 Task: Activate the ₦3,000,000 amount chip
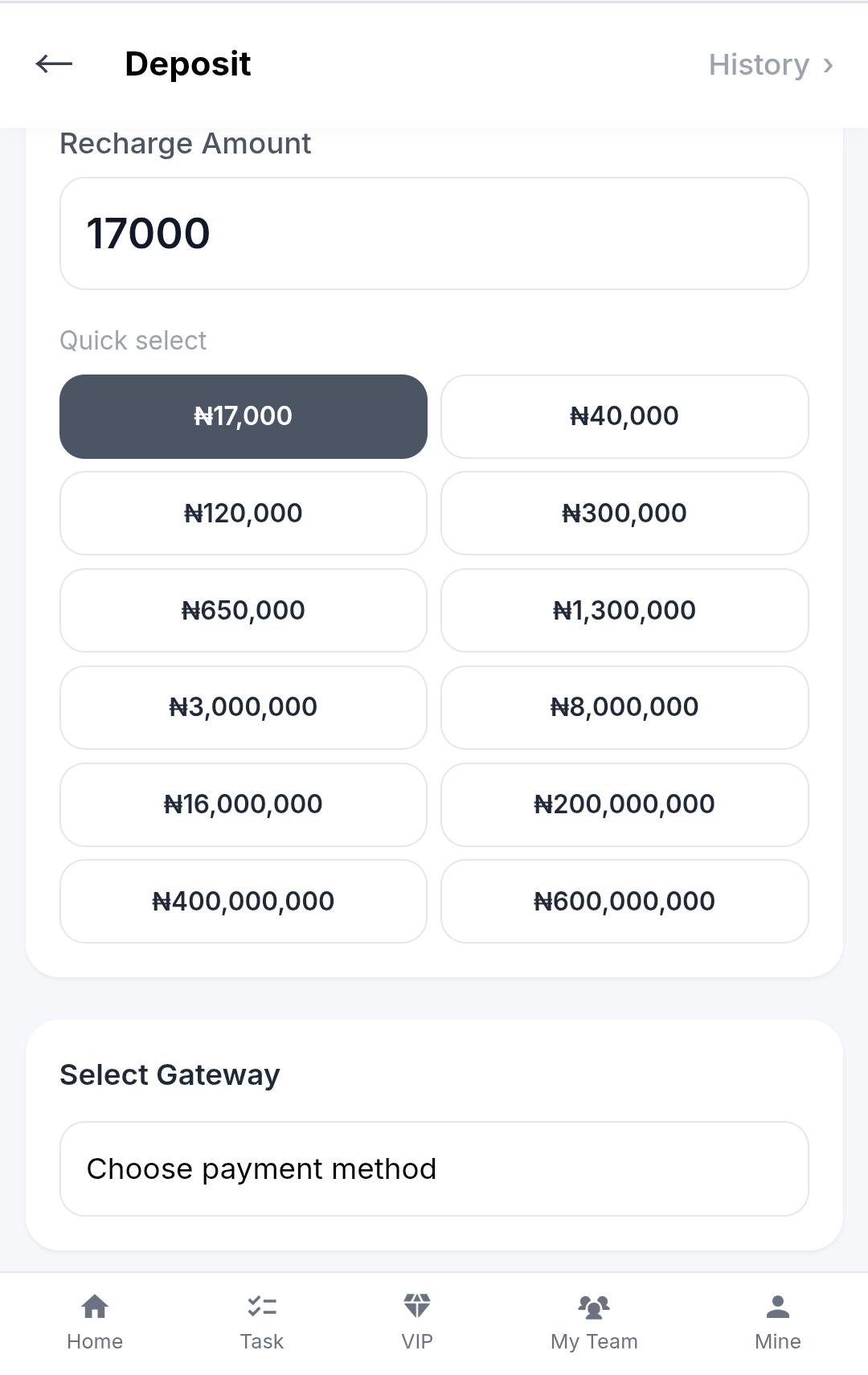tap(244, 707)
